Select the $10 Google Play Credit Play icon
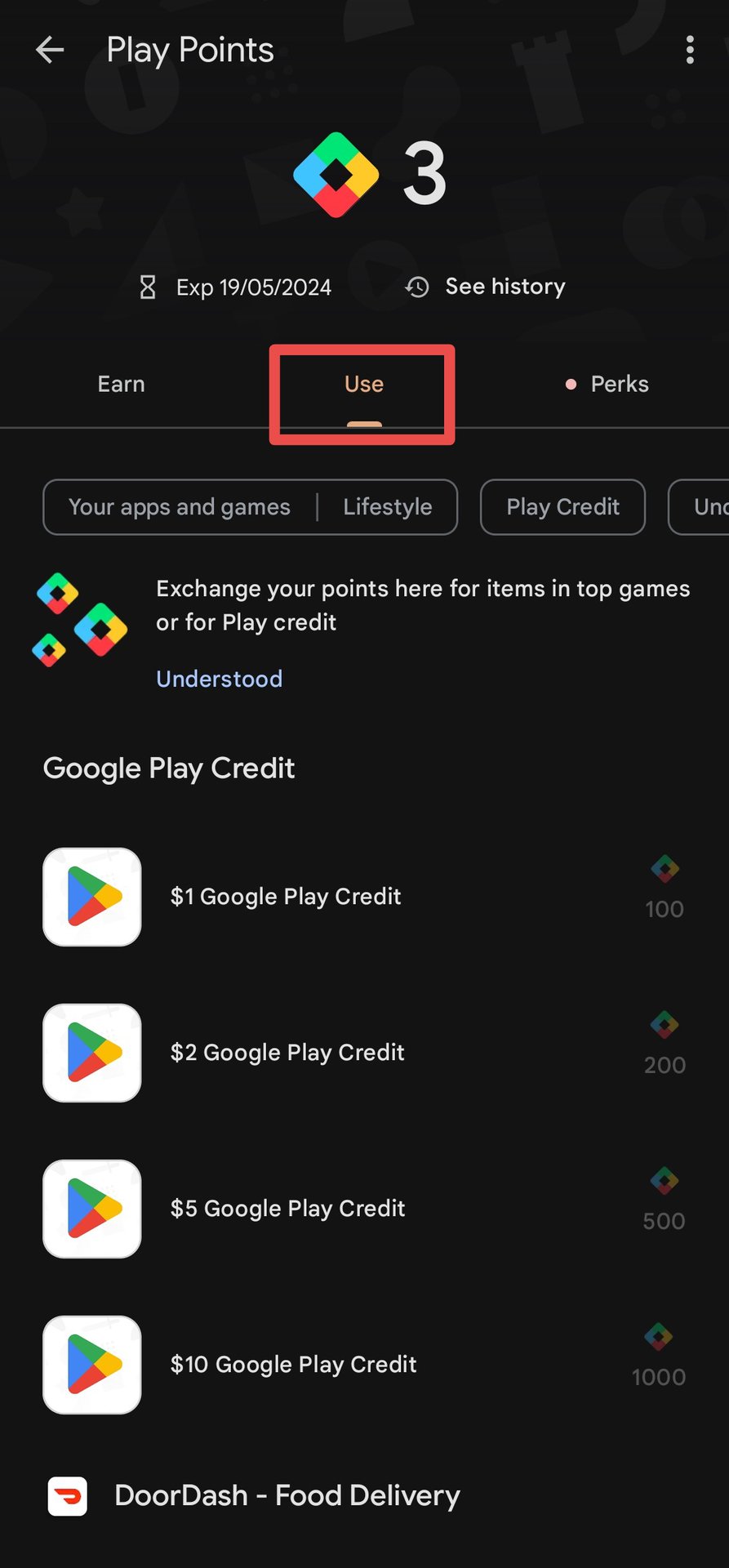Viewport: 729px width, 1568px height. pos(91,1365)
